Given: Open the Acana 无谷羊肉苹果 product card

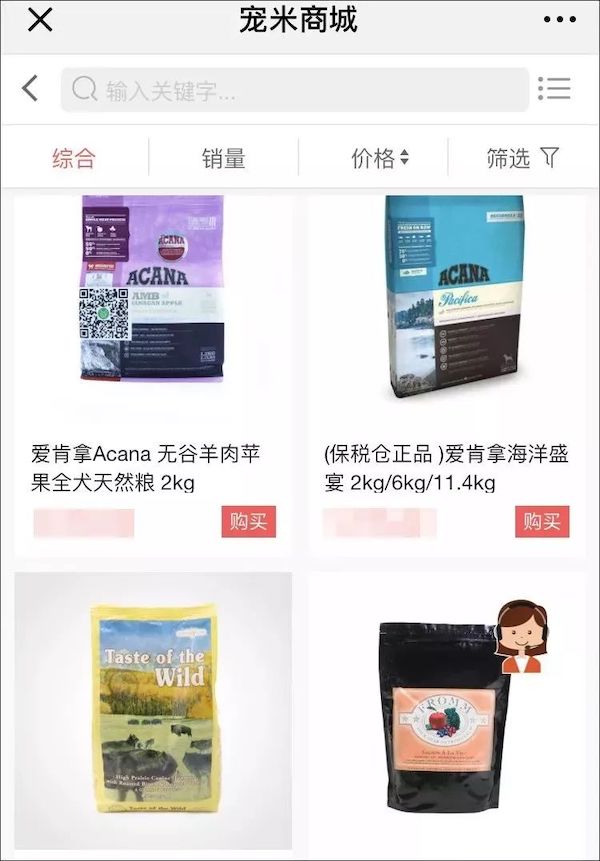Looking at the screenshot, I should [152, 298].
